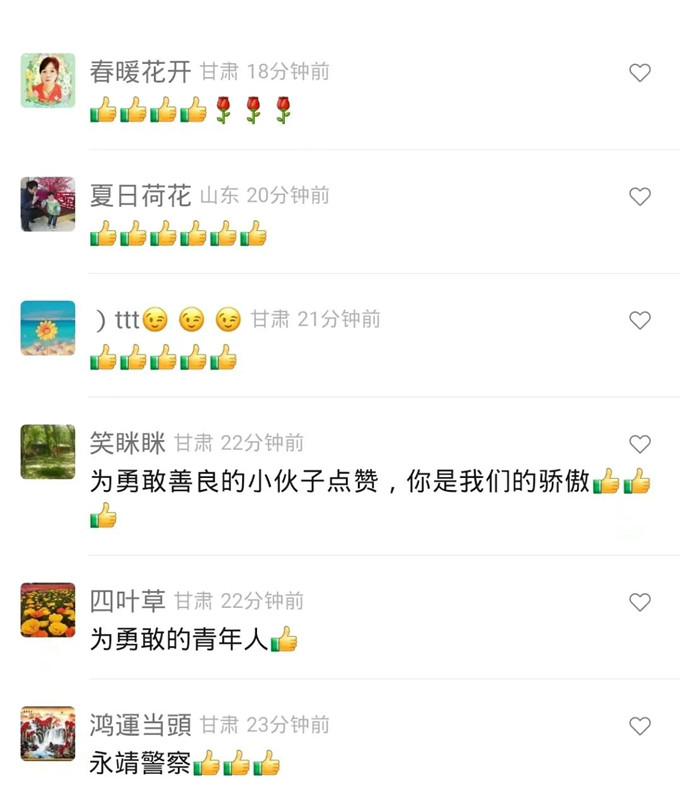View the profile of user ) ttt
This screenshot has width=680, height=800.
48,328
